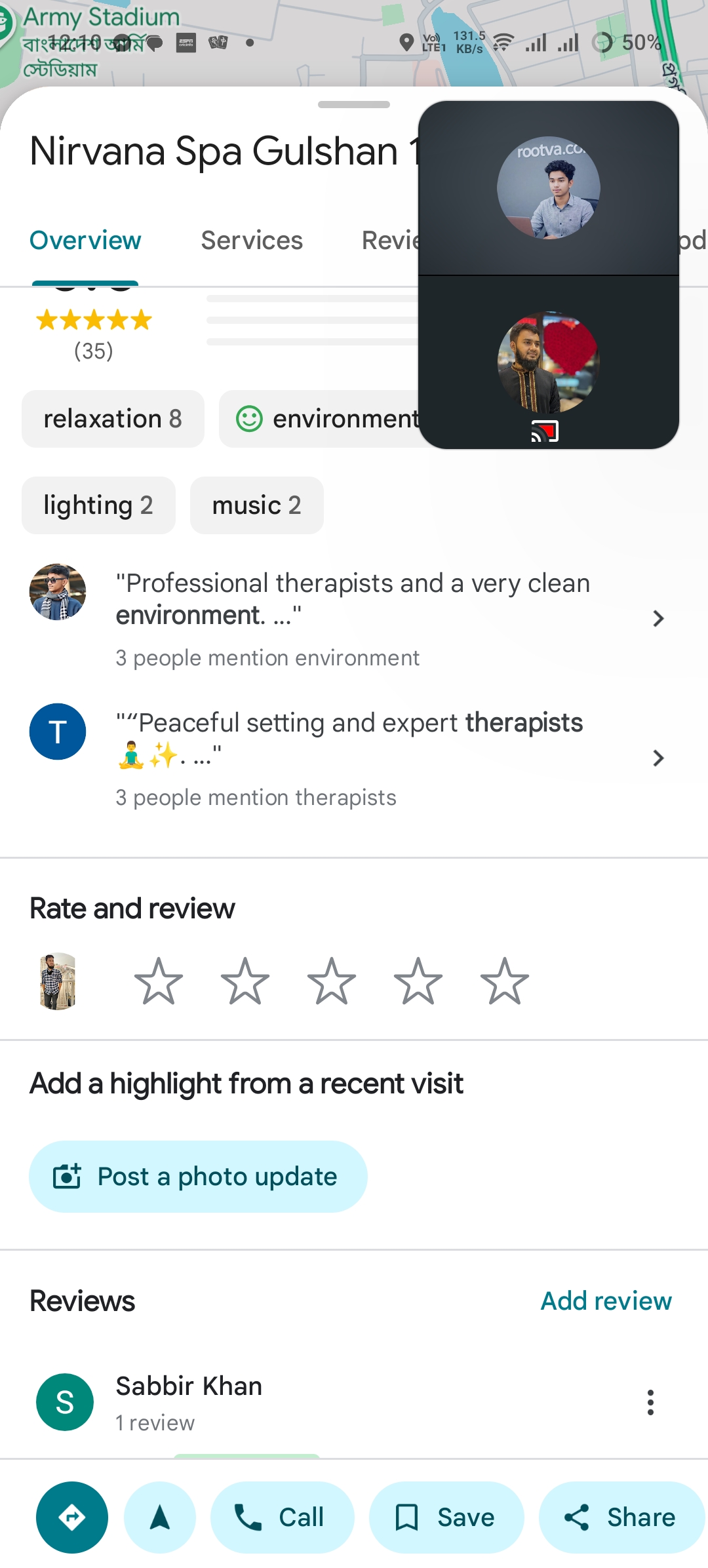Save this place to a list
708x1568 pixels.
click(x=446, y=1517)
